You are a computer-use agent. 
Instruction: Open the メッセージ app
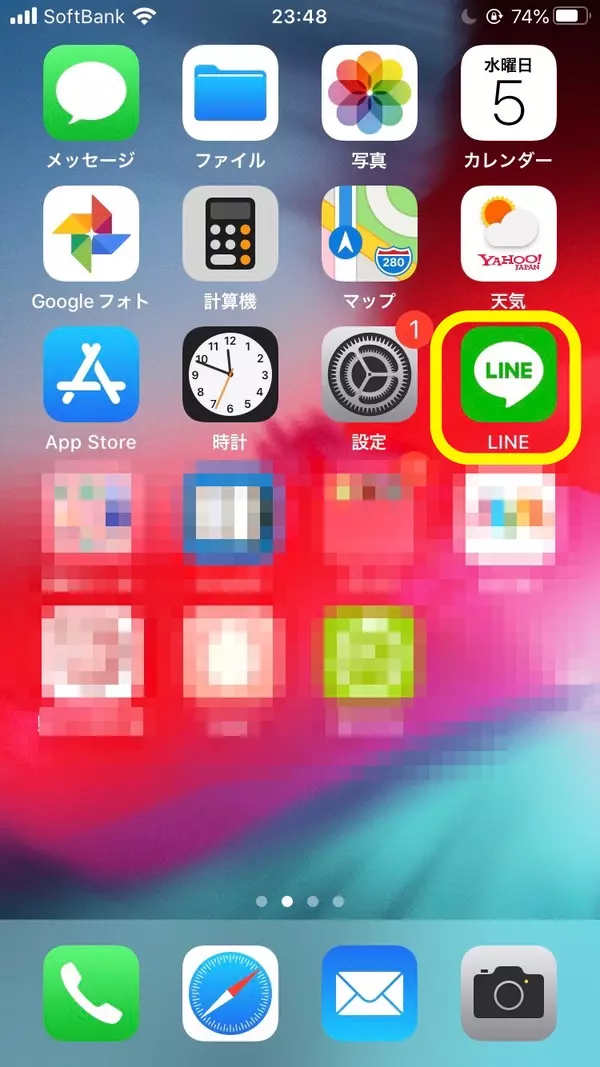[x=91, y=93]
